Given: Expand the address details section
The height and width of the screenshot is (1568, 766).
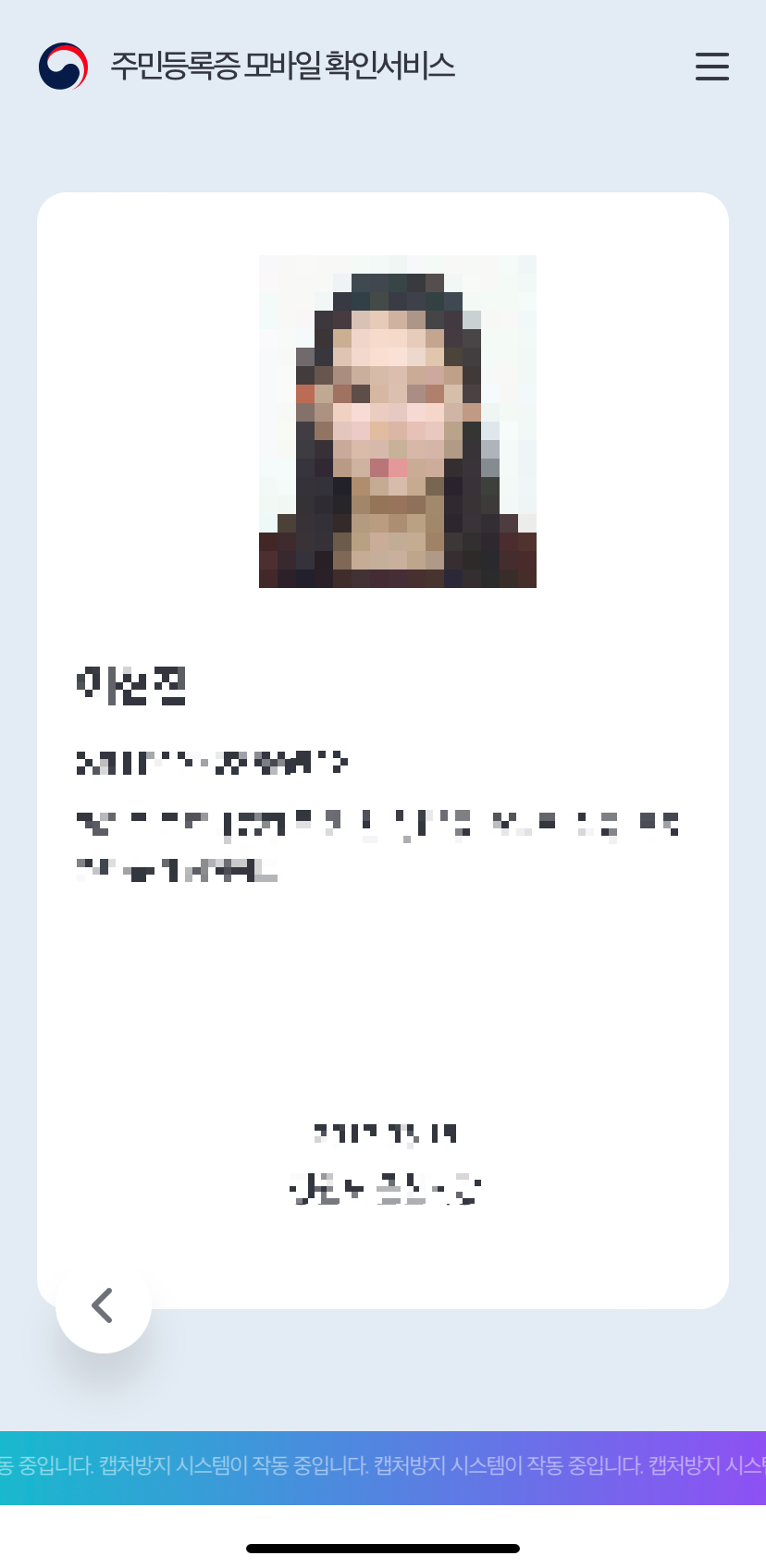Looking at the screenshot, I should (x=377, y=846).
